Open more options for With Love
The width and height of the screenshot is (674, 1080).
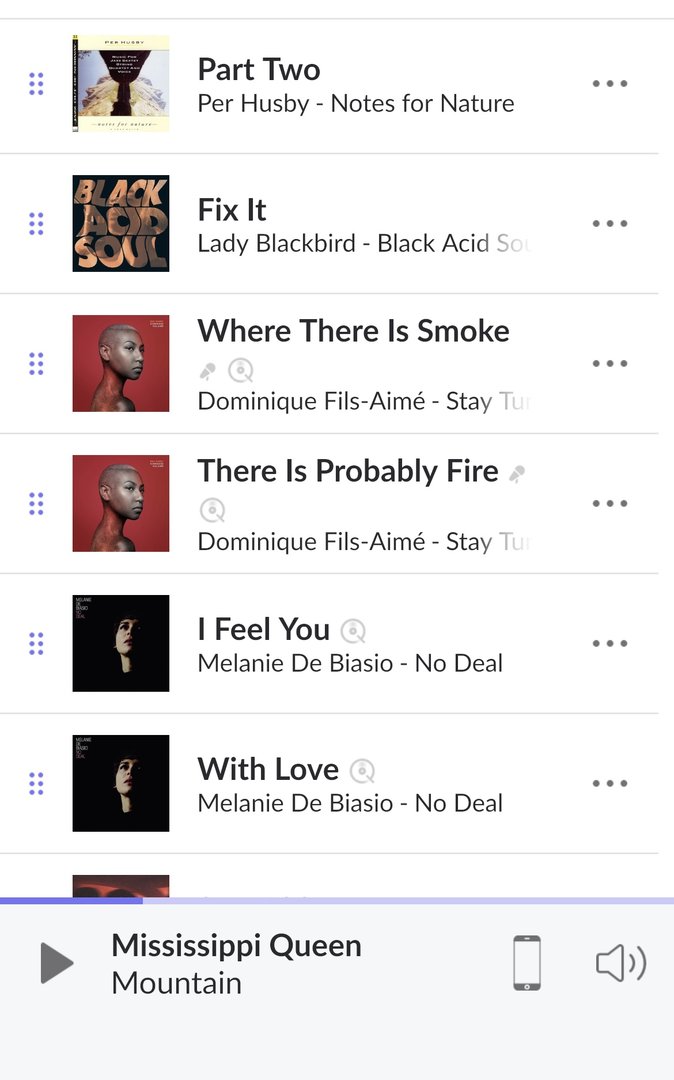(x=610, y=784)
